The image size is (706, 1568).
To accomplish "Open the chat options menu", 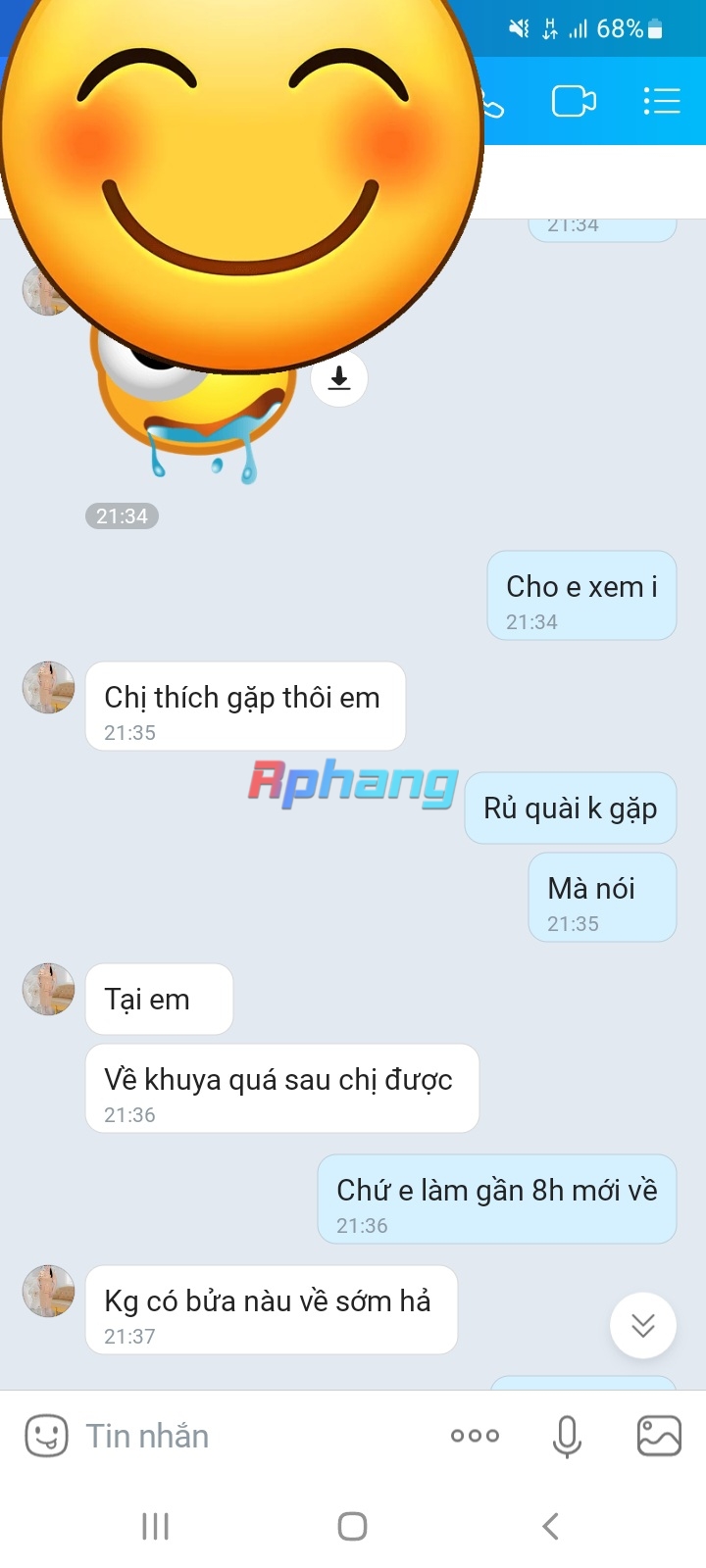I will (662, 101).
